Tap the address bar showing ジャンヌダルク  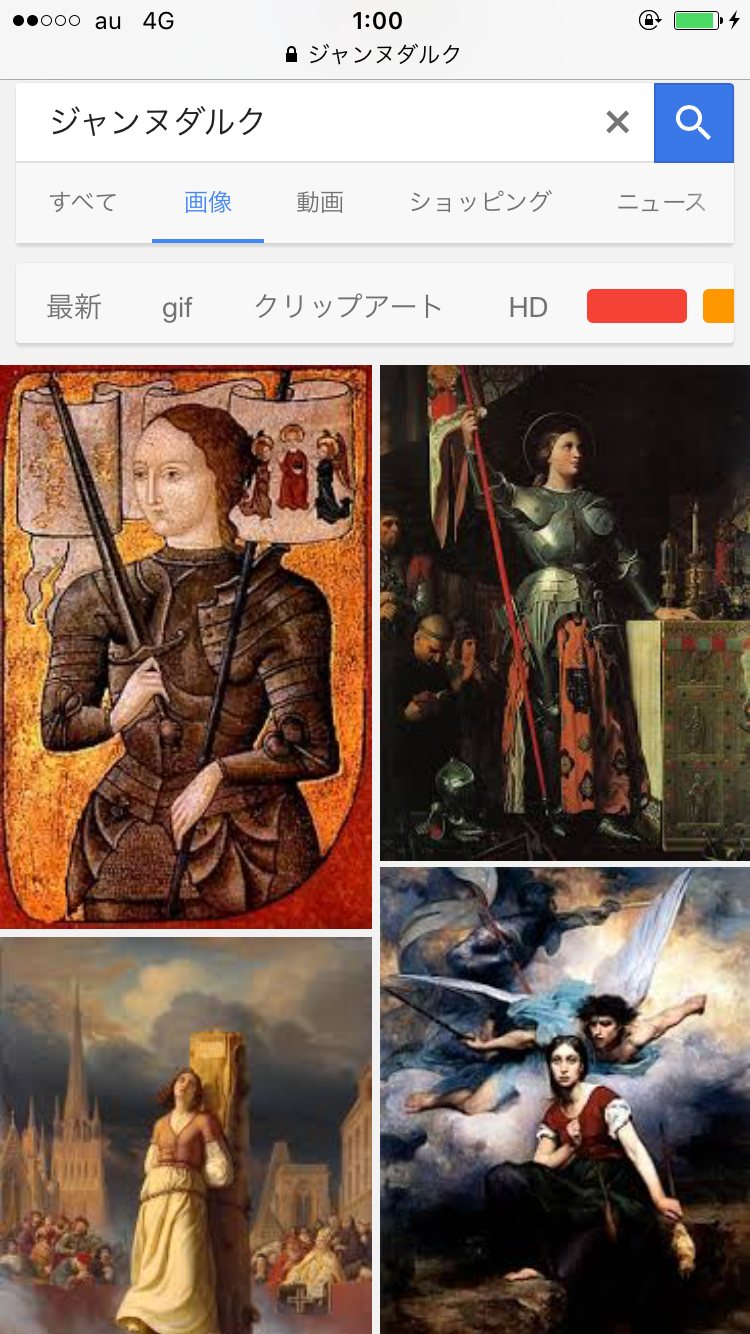coord(375,55)
